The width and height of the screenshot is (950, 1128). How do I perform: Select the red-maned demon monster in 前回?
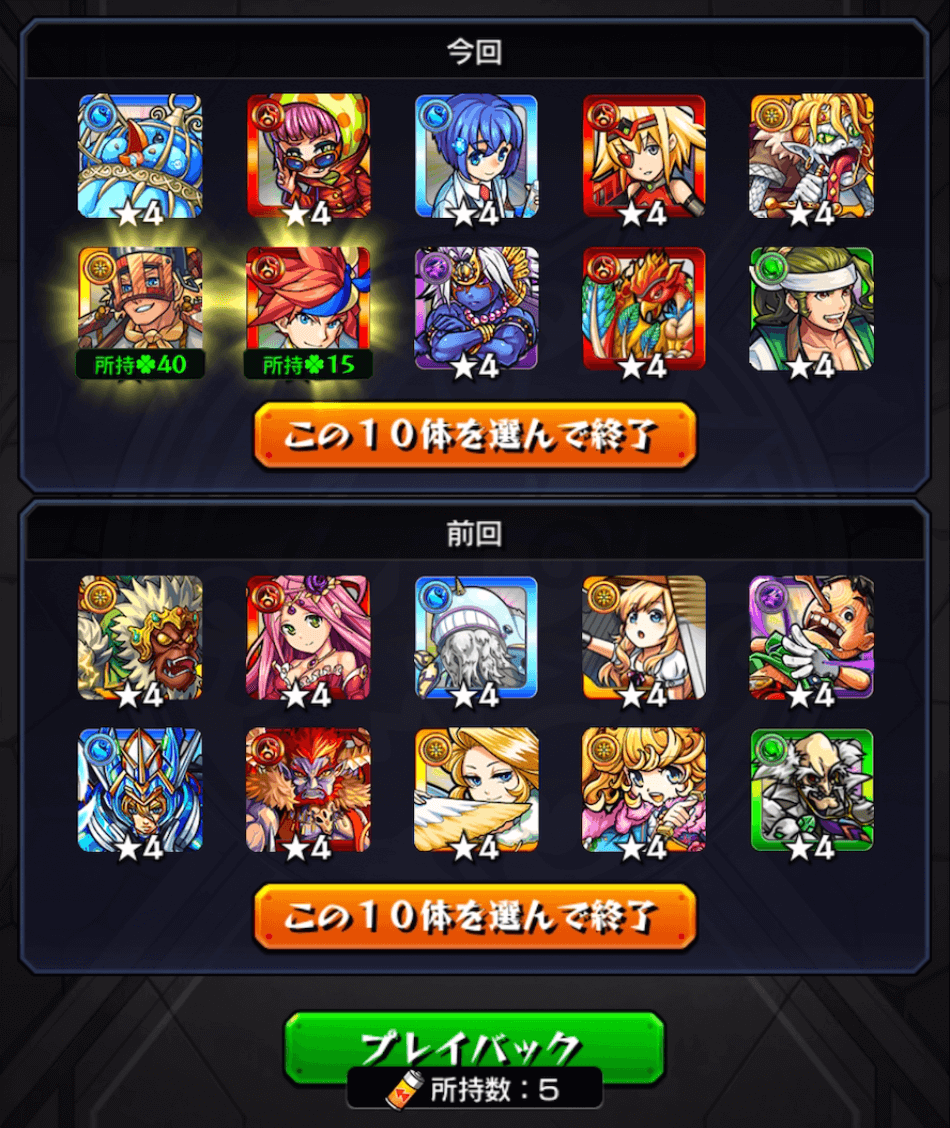pos(308,790)
